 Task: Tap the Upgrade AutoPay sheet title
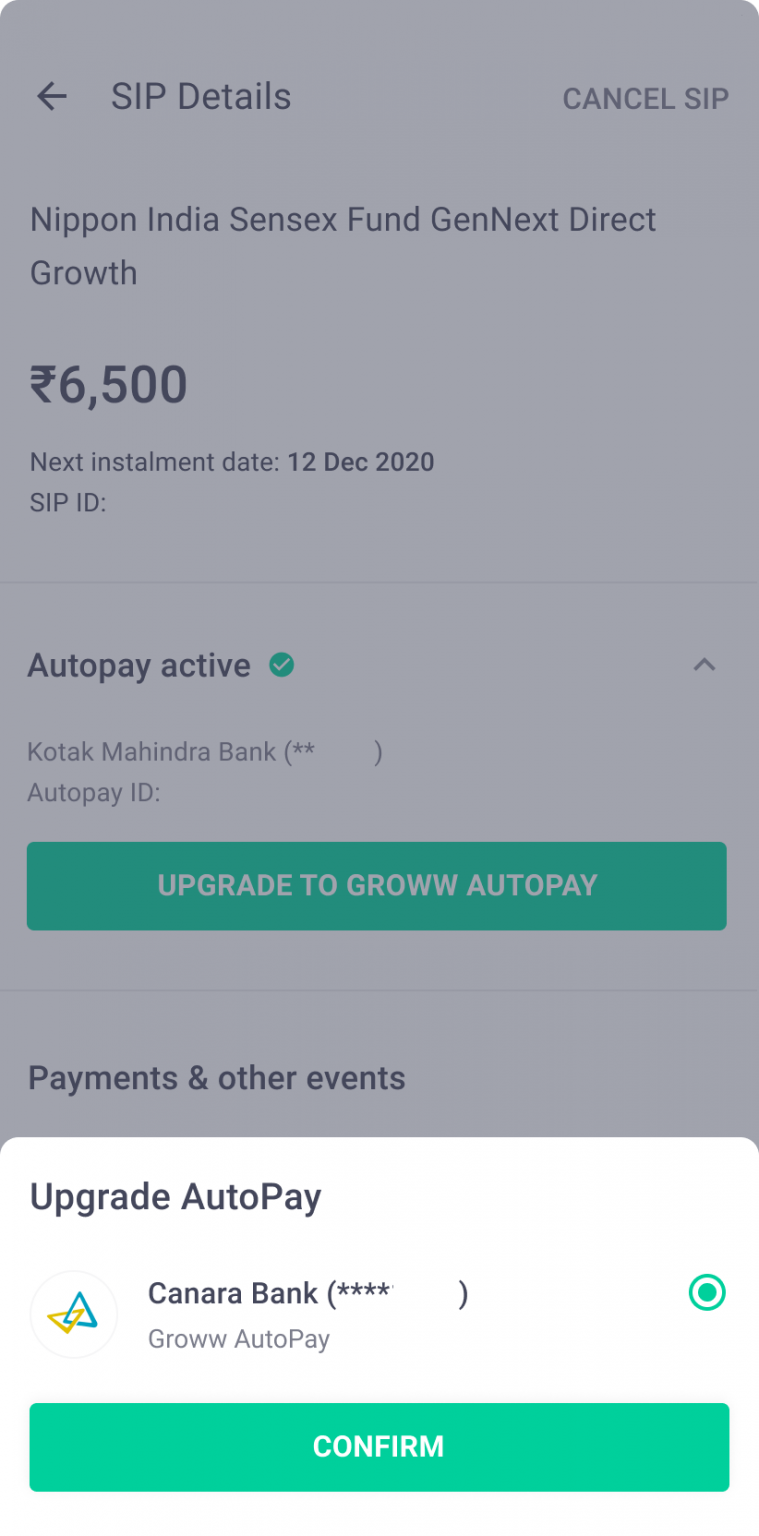(175, 1196)
